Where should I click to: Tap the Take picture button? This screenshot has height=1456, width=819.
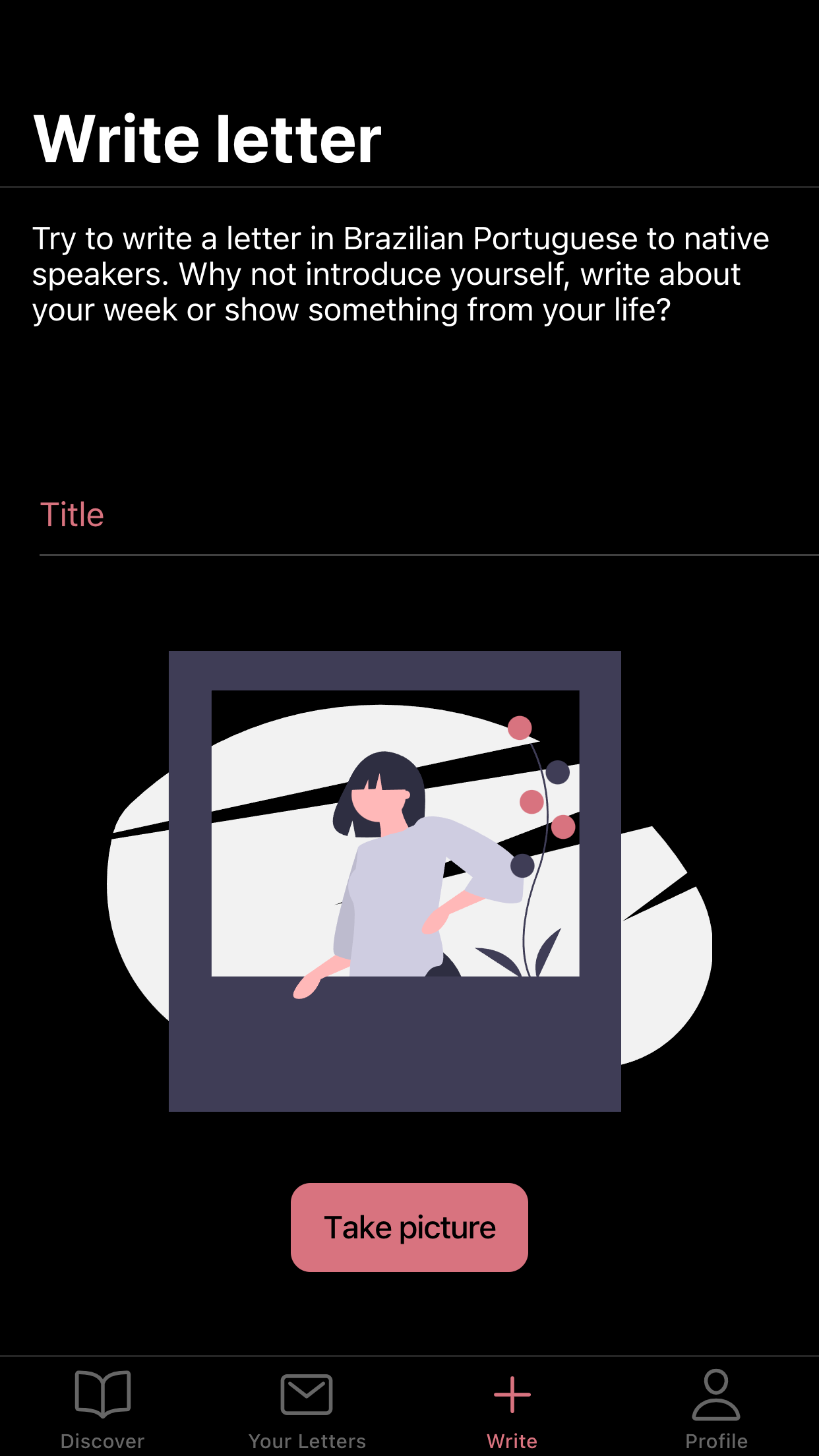[409, 1227]
